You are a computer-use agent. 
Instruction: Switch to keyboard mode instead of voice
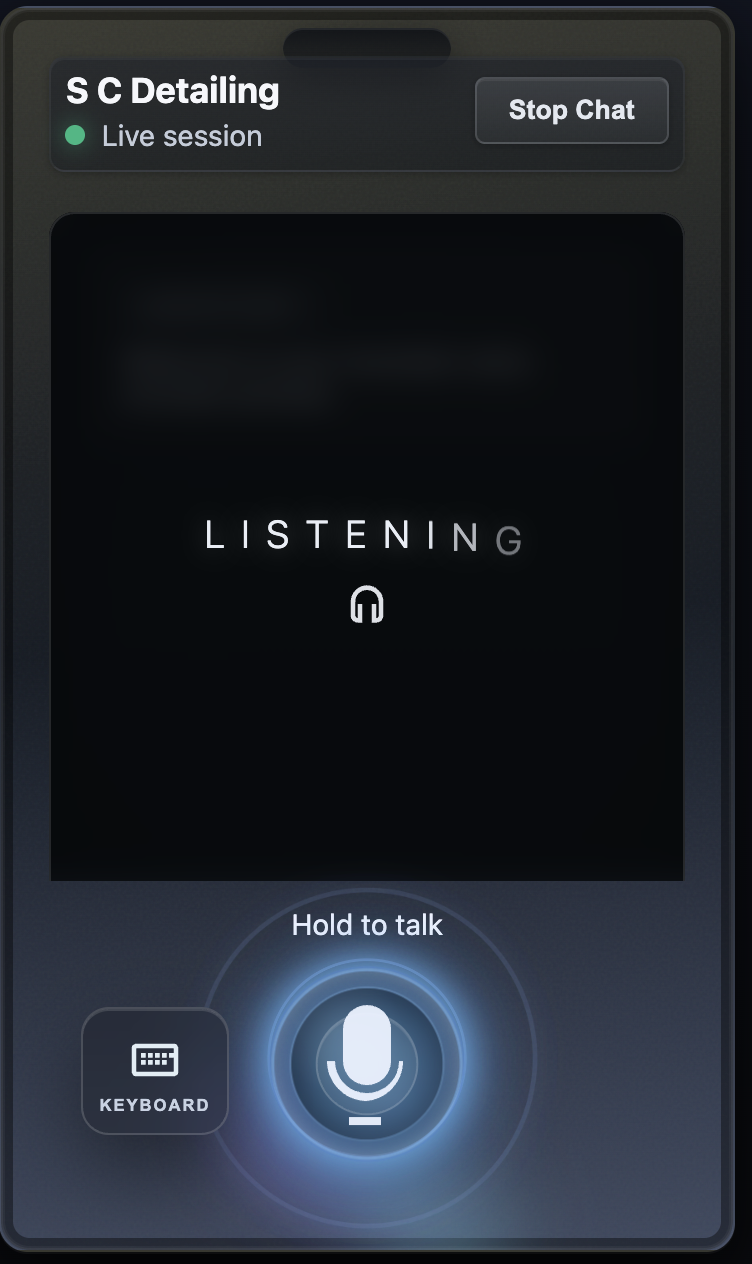[x=154, y=1070]
